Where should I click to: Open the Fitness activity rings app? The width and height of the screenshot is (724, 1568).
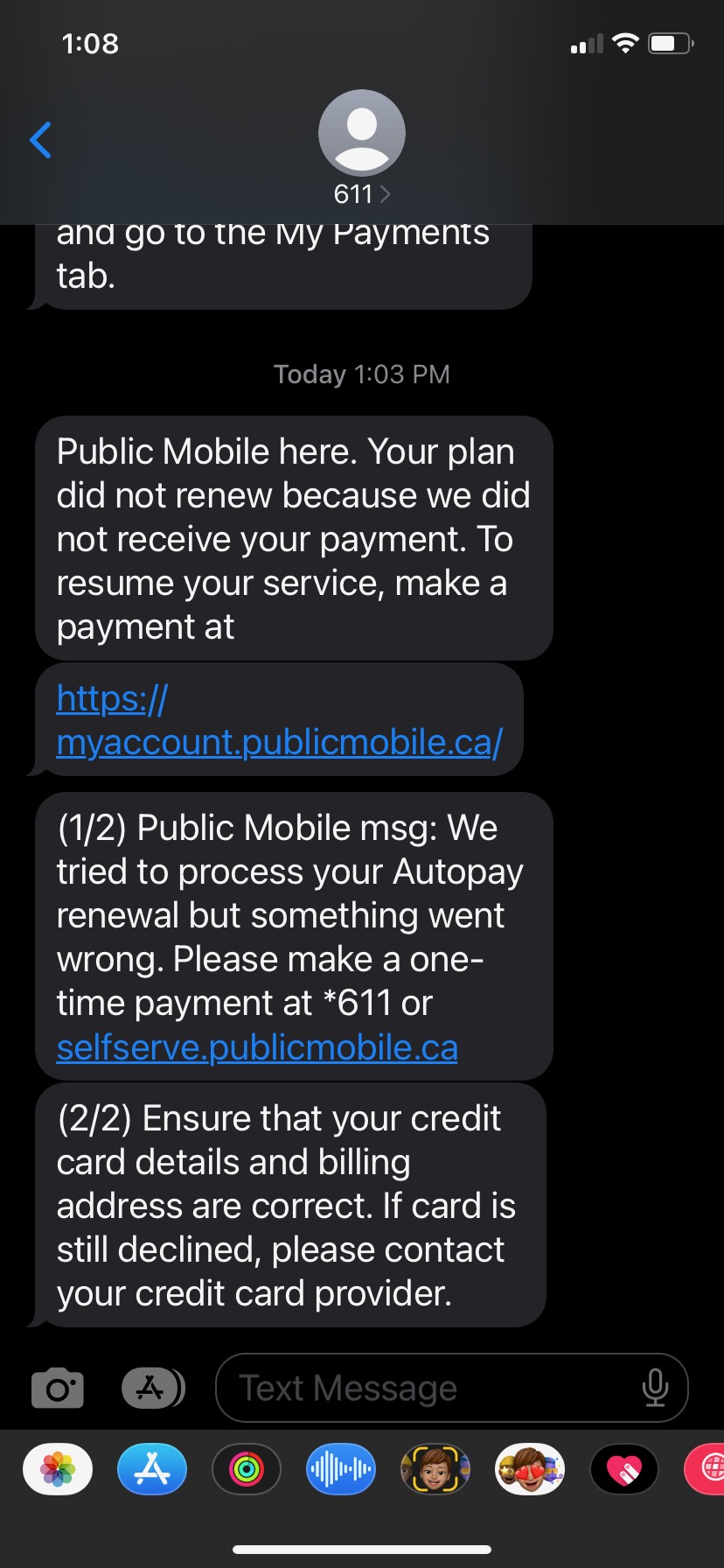[247, 1469]
